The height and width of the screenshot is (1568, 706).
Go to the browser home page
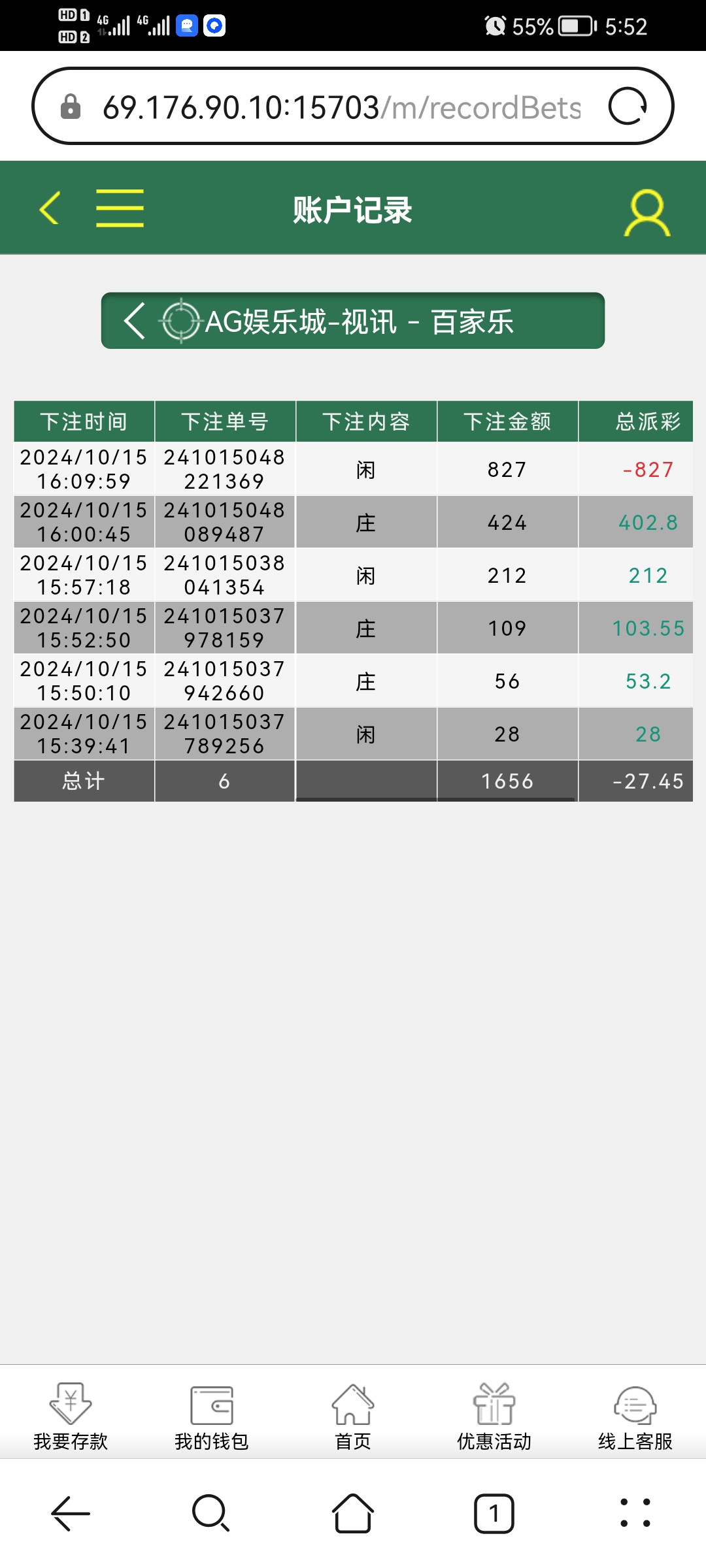353,1513
